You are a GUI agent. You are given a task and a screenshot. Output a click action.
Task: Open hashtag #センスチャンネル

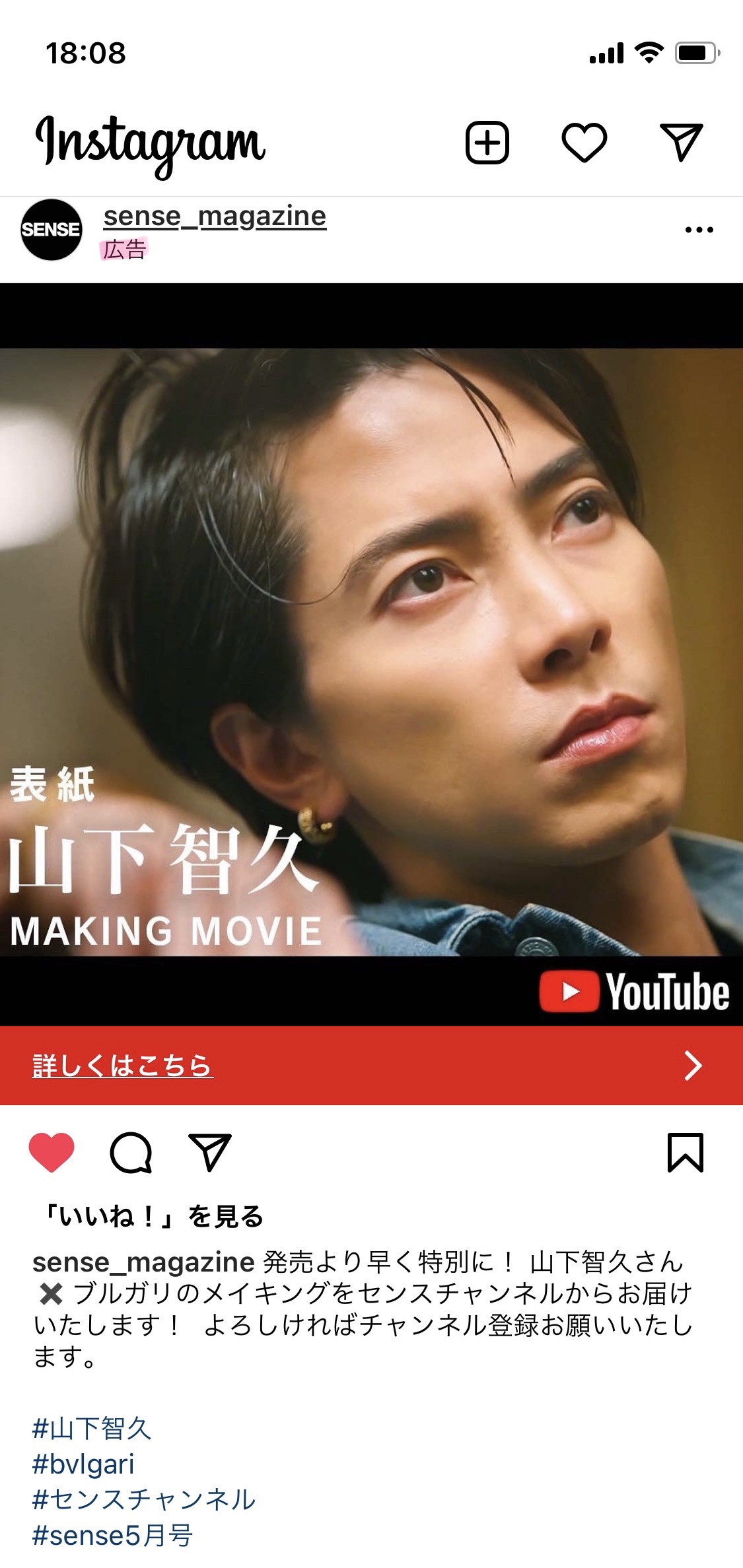(143, 1499)
